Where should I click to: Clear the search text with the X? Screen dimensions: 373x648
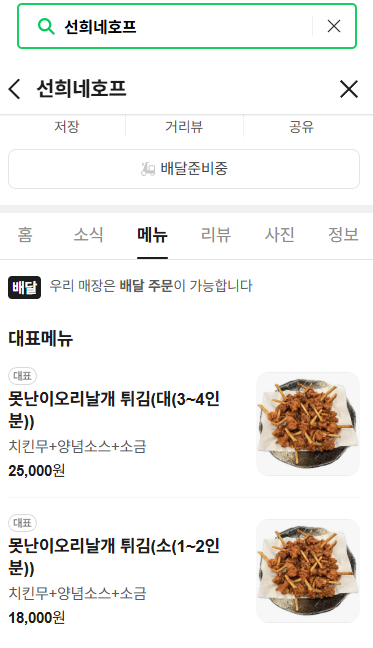click(x=334, y=26)
